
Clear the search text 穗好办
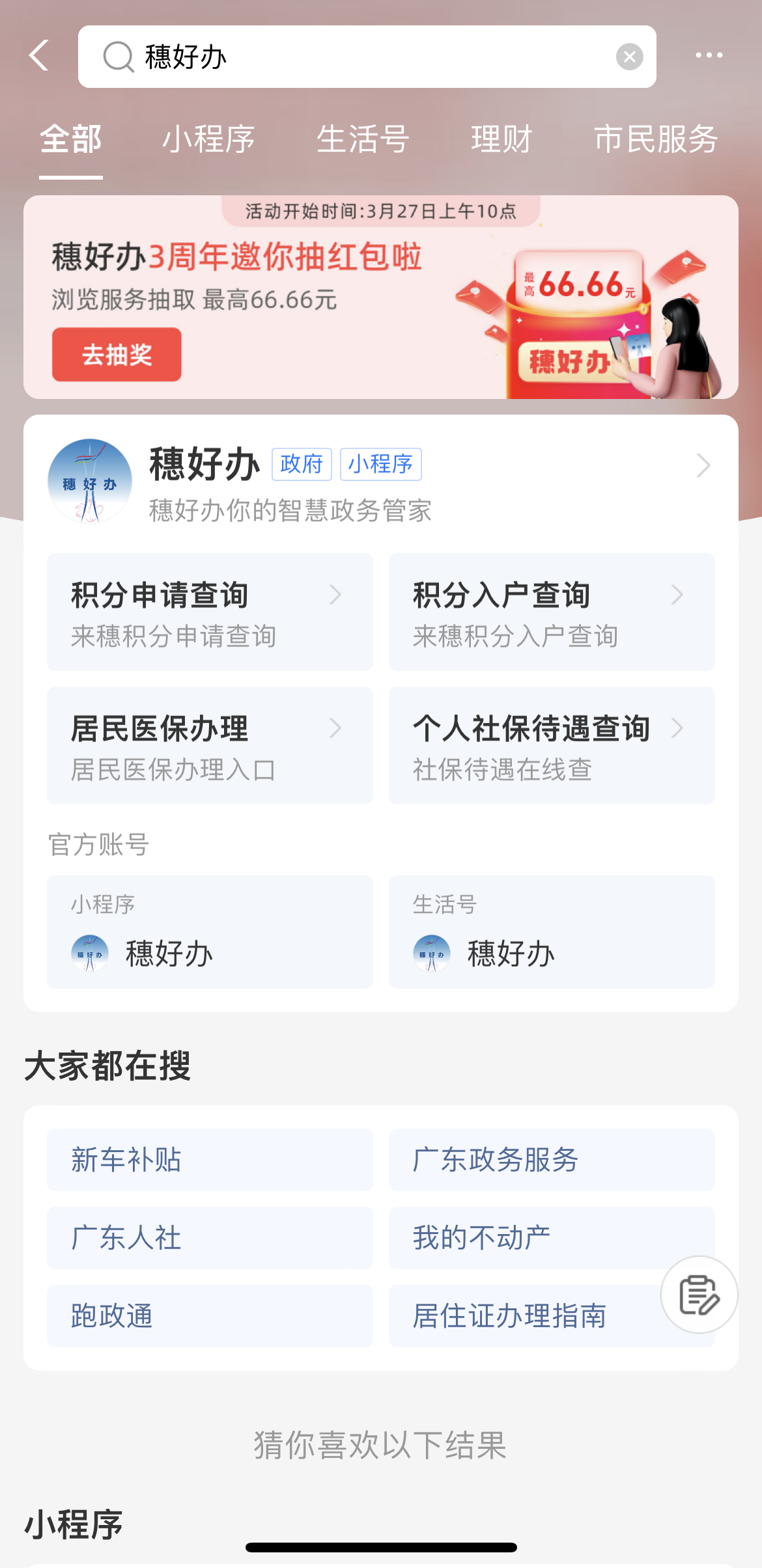(x=629, y=57)
